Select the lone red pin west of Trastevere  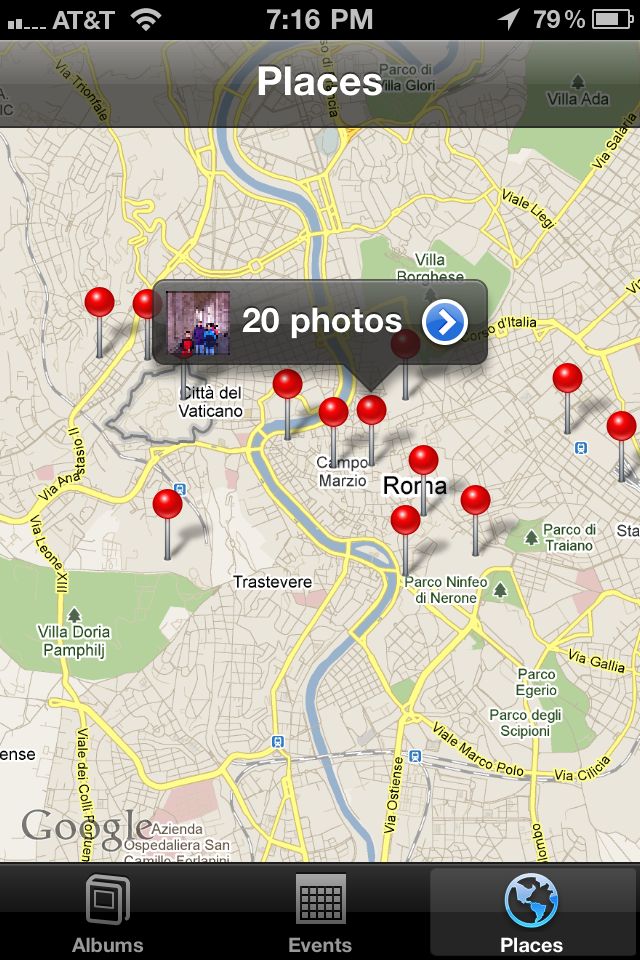tap(168, 505)
